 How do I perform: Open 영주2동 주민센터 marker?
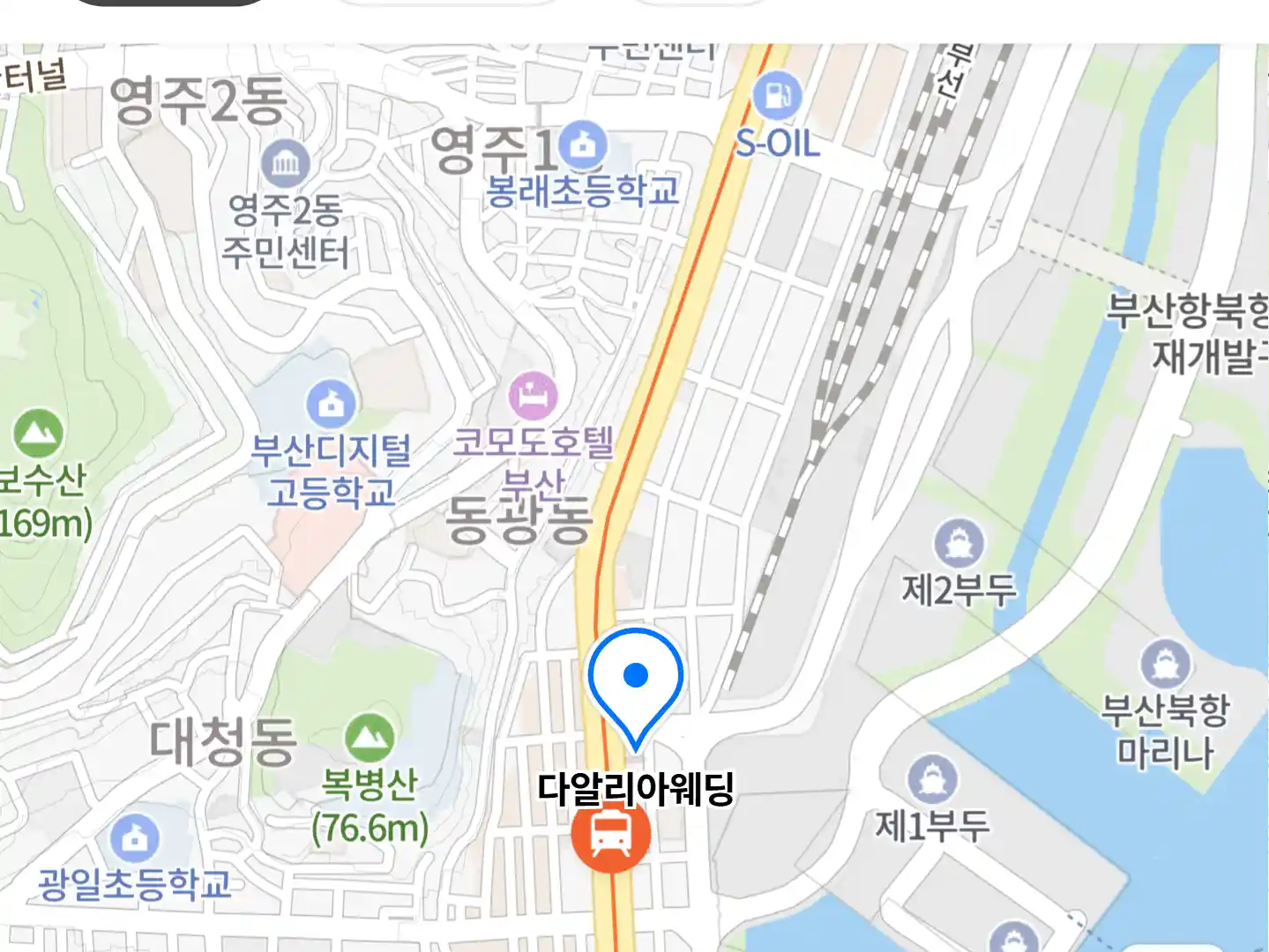[x=286, y=164]
